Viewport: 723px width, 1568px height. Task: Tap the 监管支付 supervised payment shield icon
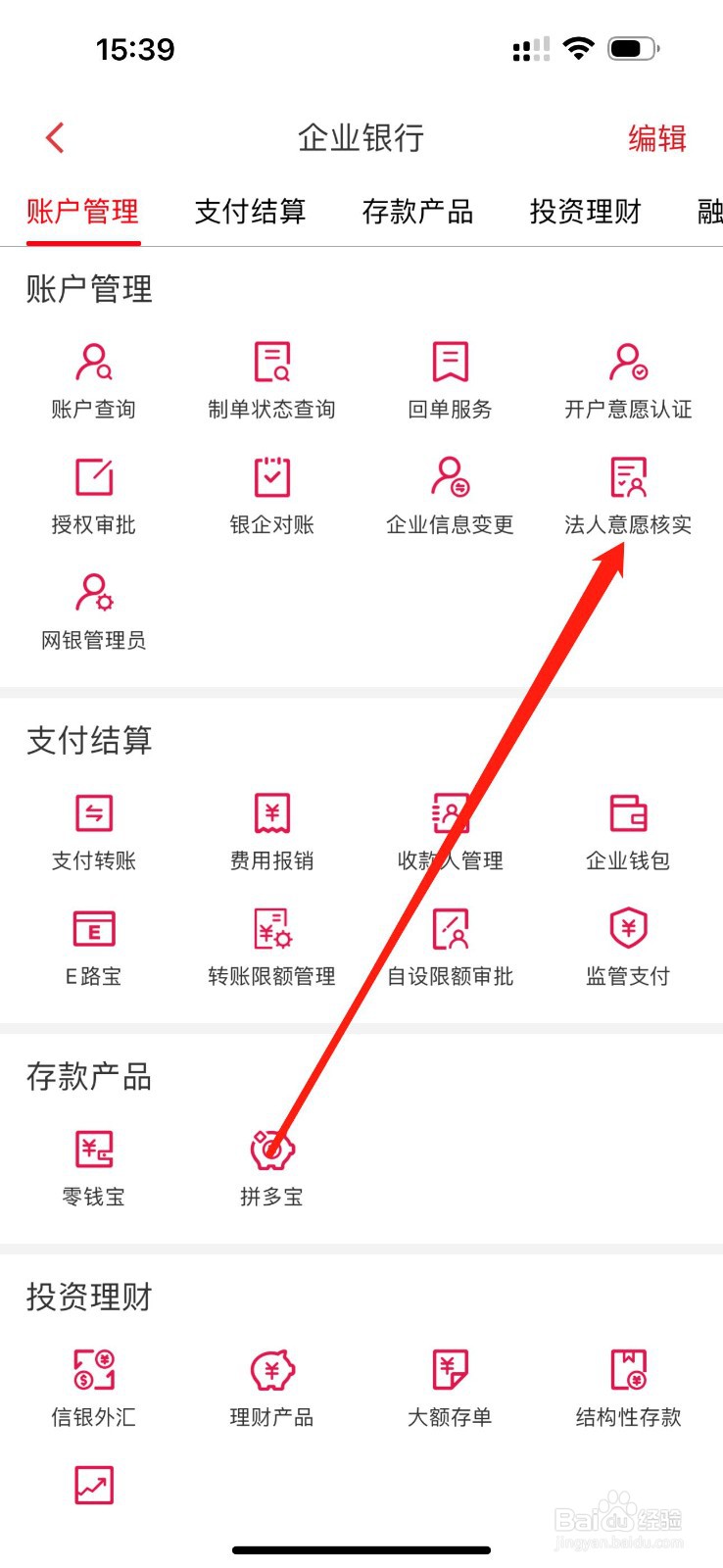pos(627,927)
